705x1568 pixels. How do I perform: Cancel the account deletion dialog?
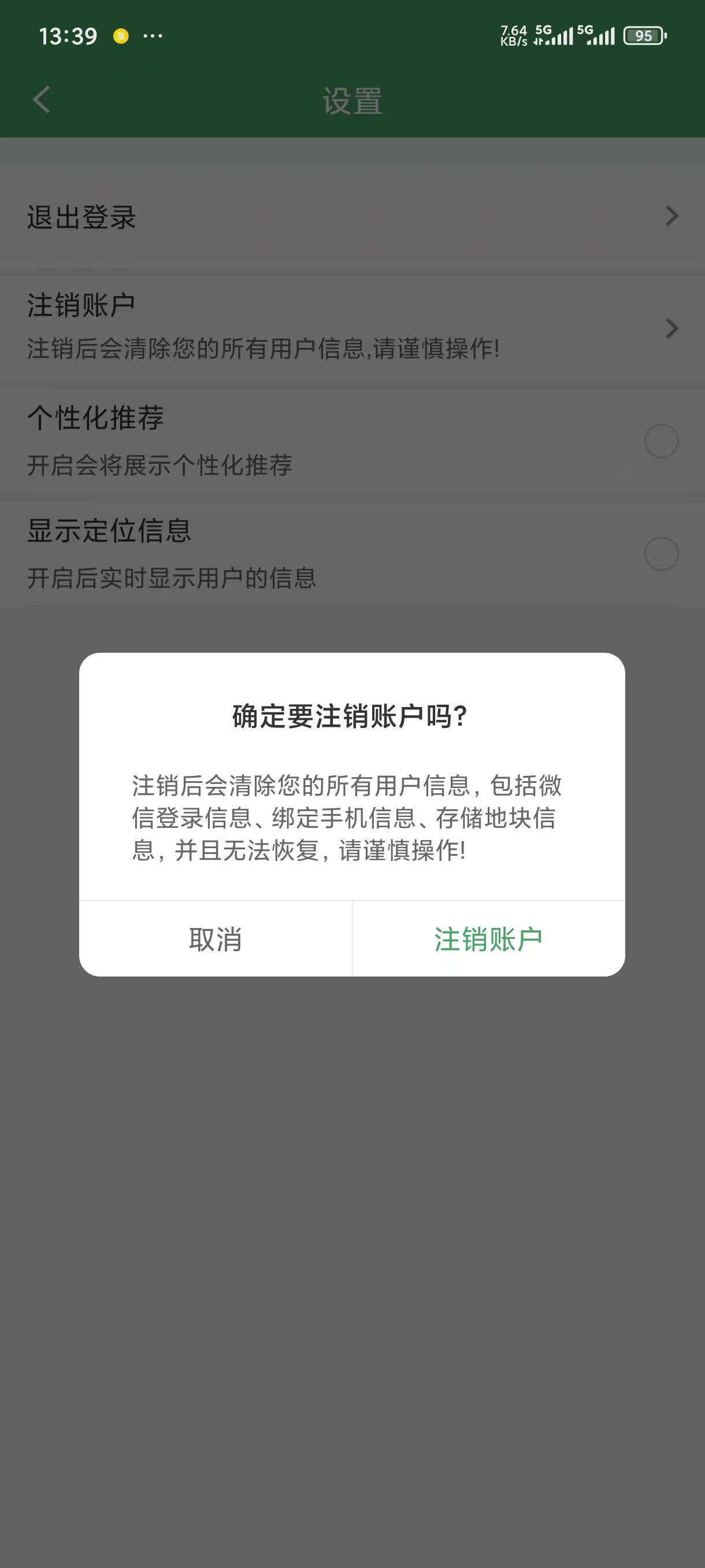click(x=216, y=938)
